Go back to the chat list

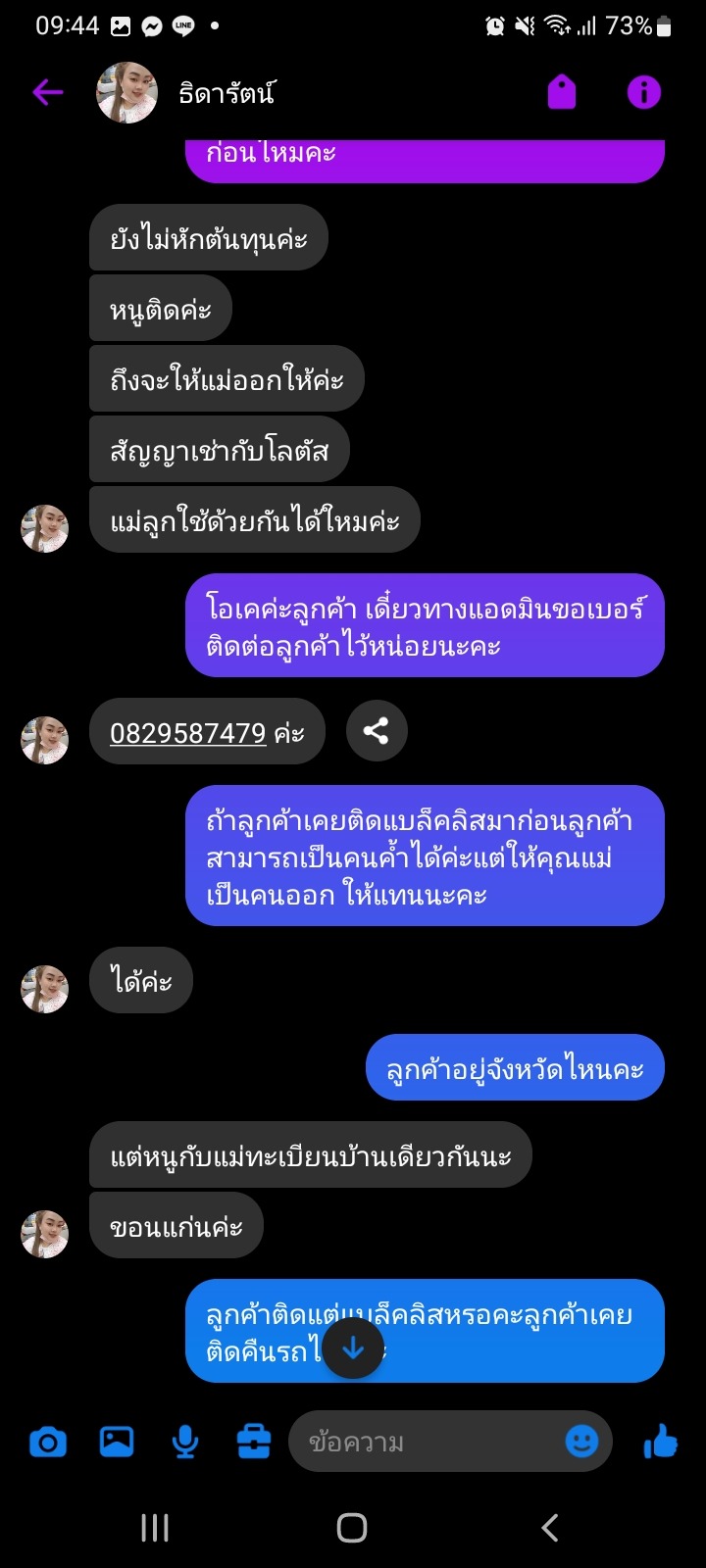tap(47, 93)
